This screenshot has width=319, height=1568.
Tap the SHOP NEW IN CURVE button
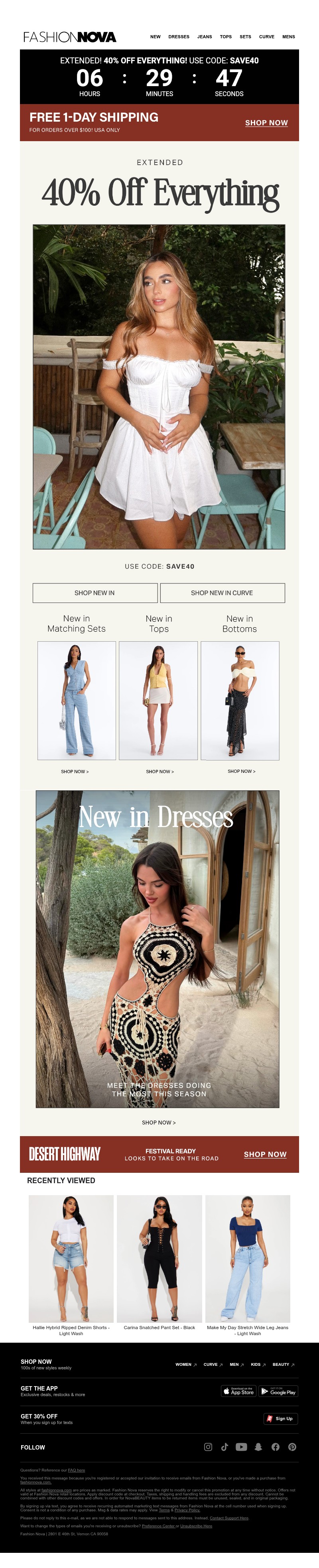coord(222,592)
